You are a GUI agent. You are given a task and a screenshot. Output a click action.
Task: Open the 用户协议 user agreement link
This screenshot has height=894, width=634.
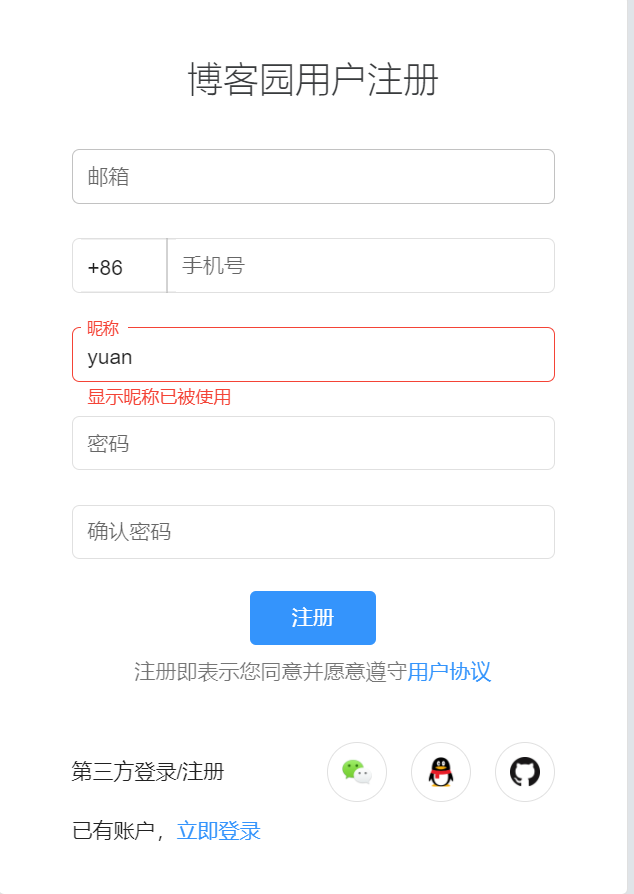pyautogui.click(x=449, y=671)
